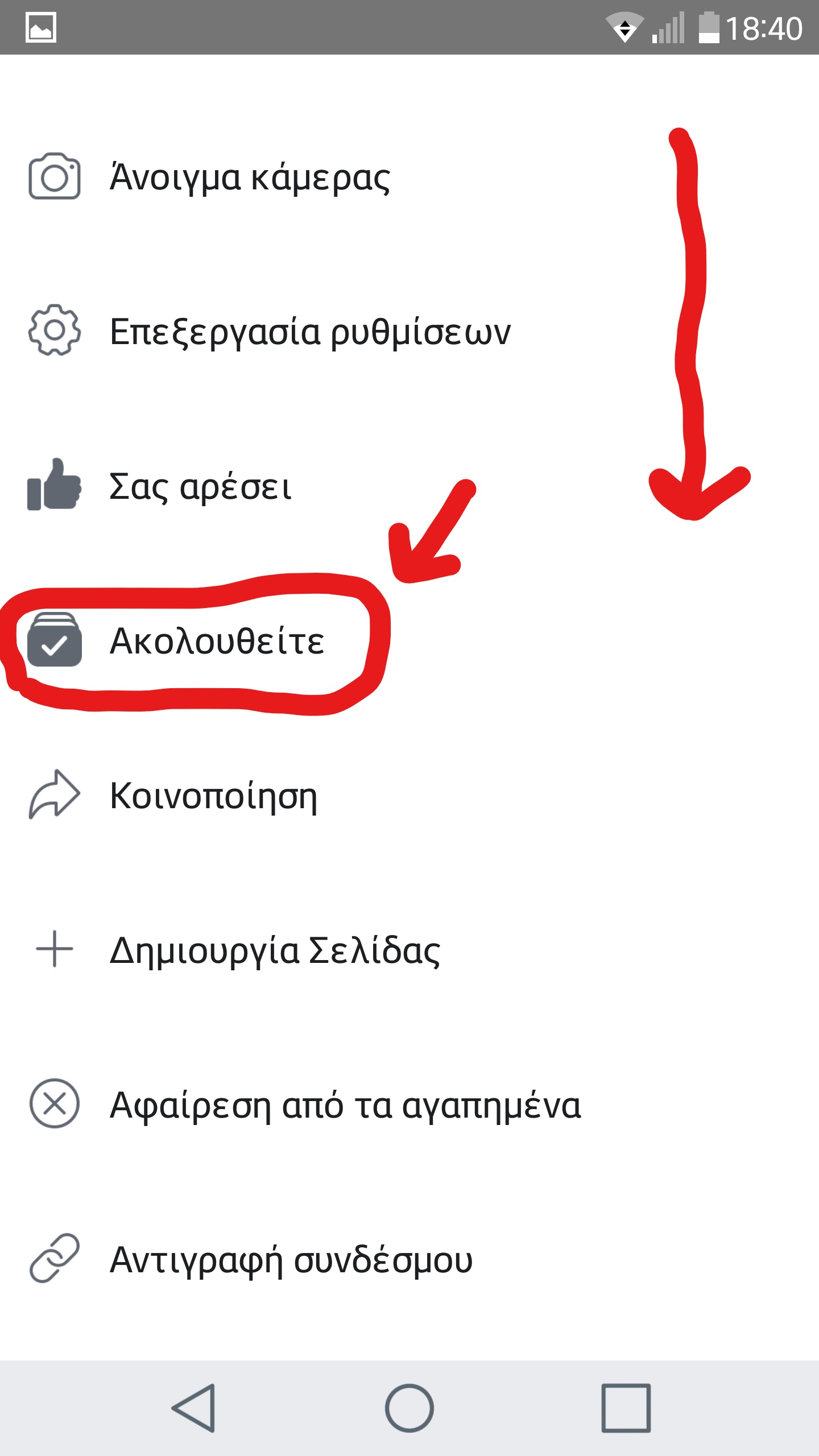Share the page with Κοινοποίηση

[409, 795]
